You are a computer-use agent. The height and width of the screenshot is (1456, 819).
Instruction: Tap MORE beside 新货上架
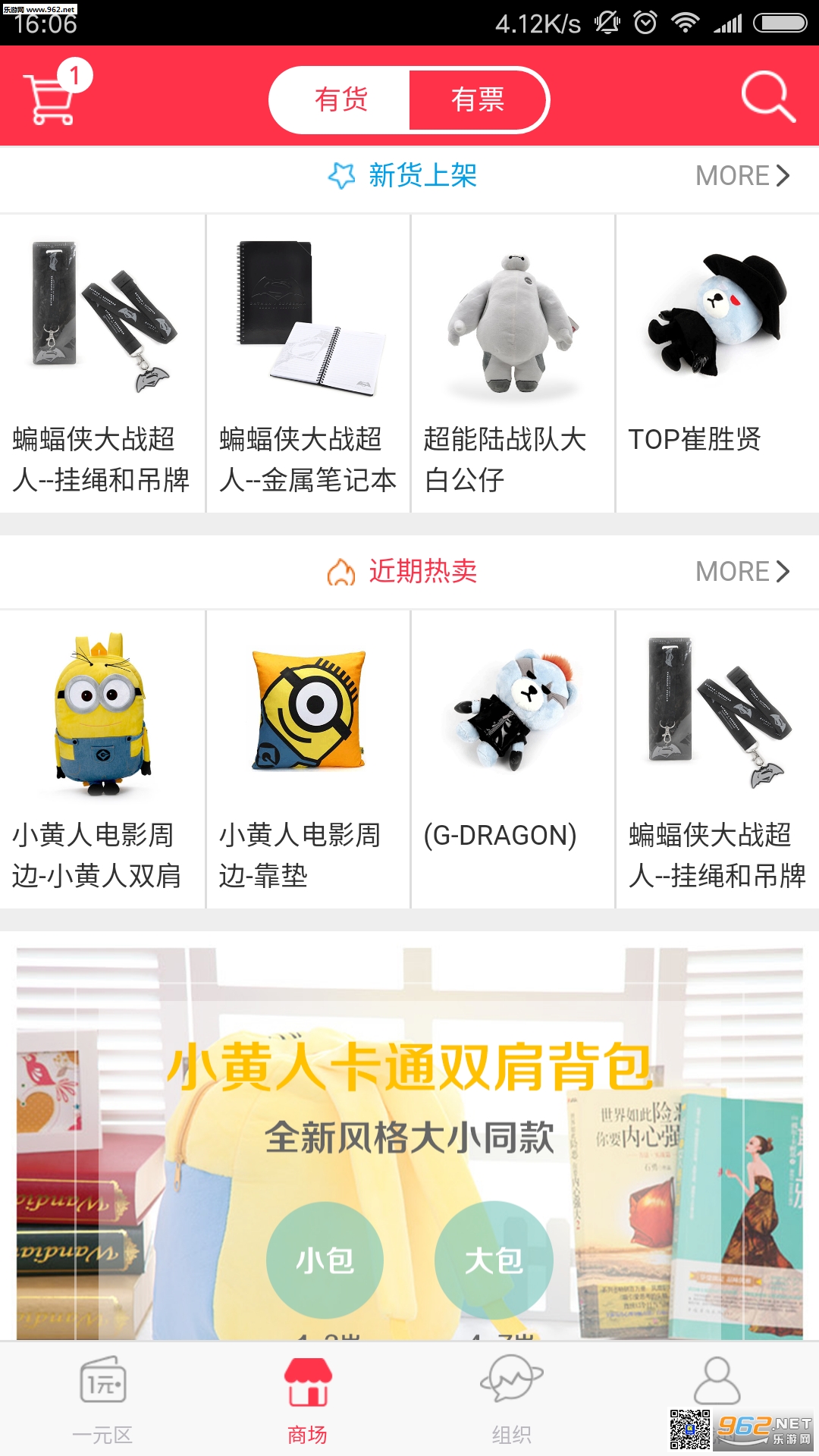tap(742, 176)
